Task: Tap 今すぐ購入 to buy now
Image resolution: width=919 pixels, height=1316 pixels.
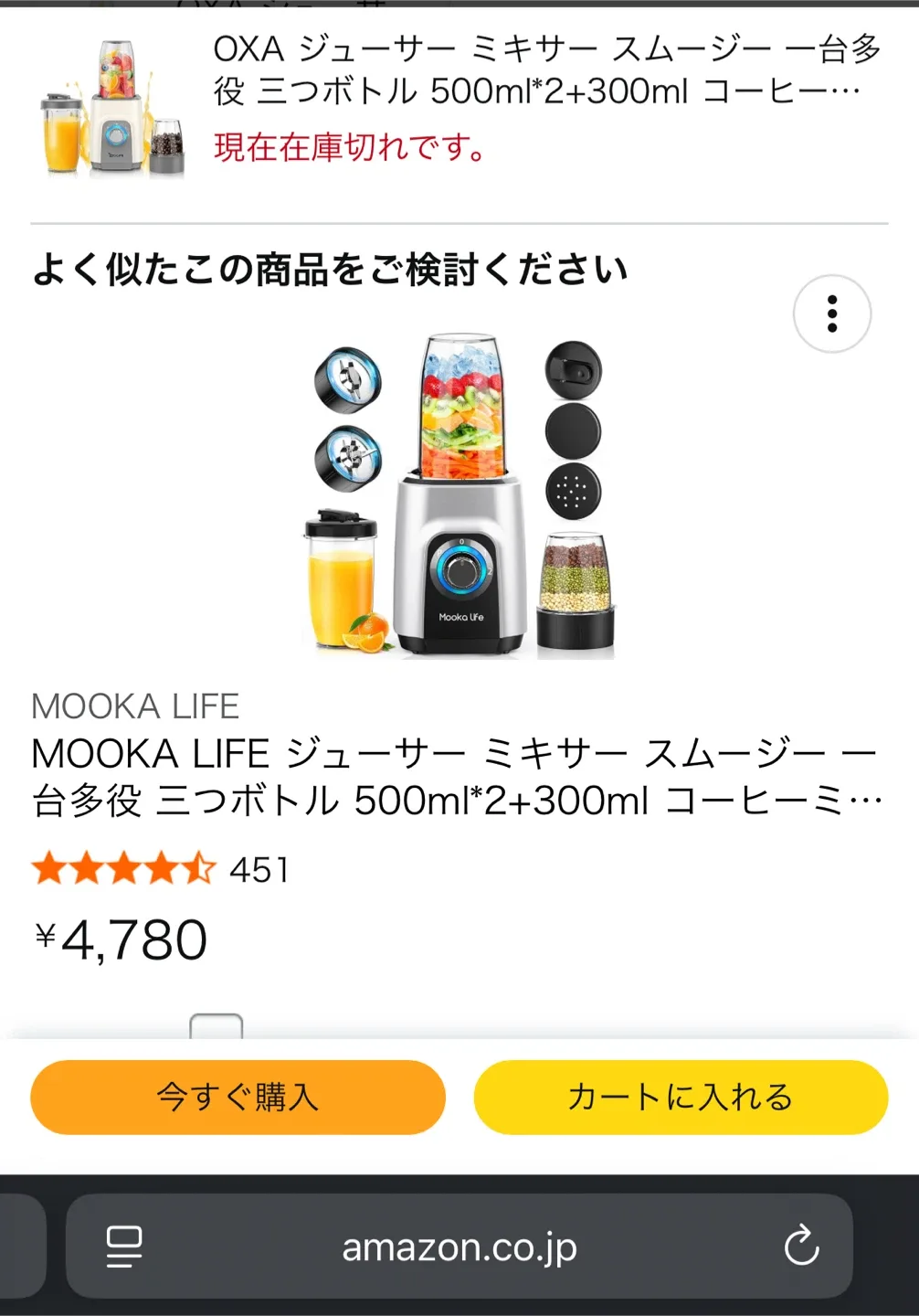Action: (238, 1097)
